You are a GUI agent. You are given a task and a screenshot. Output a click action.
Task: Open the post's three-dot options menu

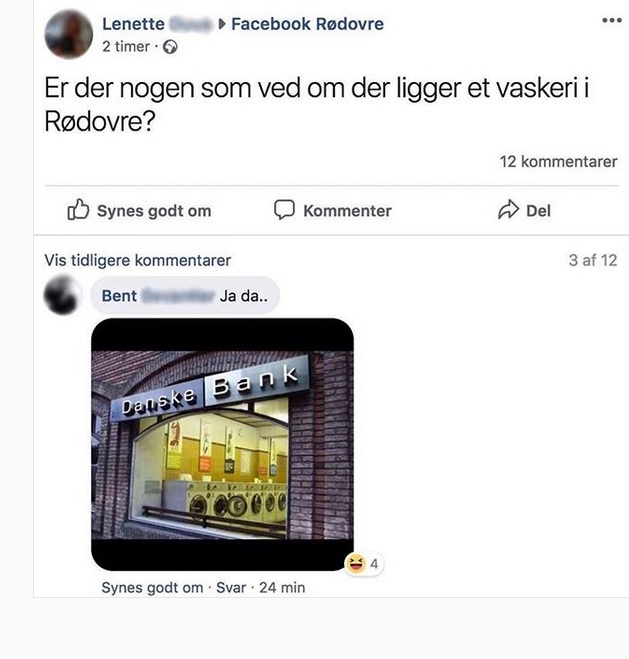coord(611,20)
